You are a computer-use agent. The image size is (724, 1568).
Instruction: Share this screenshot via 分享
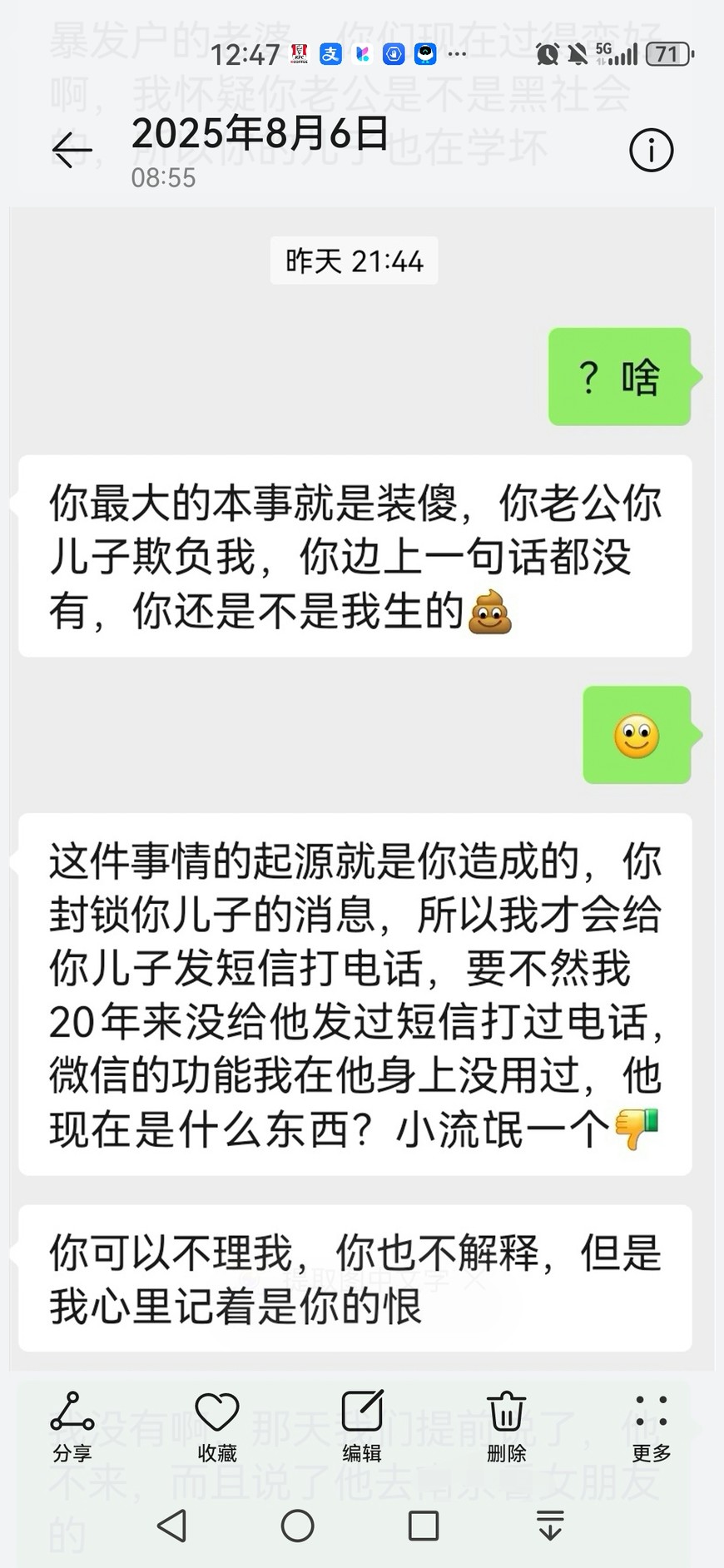(x=72, y=1427)
